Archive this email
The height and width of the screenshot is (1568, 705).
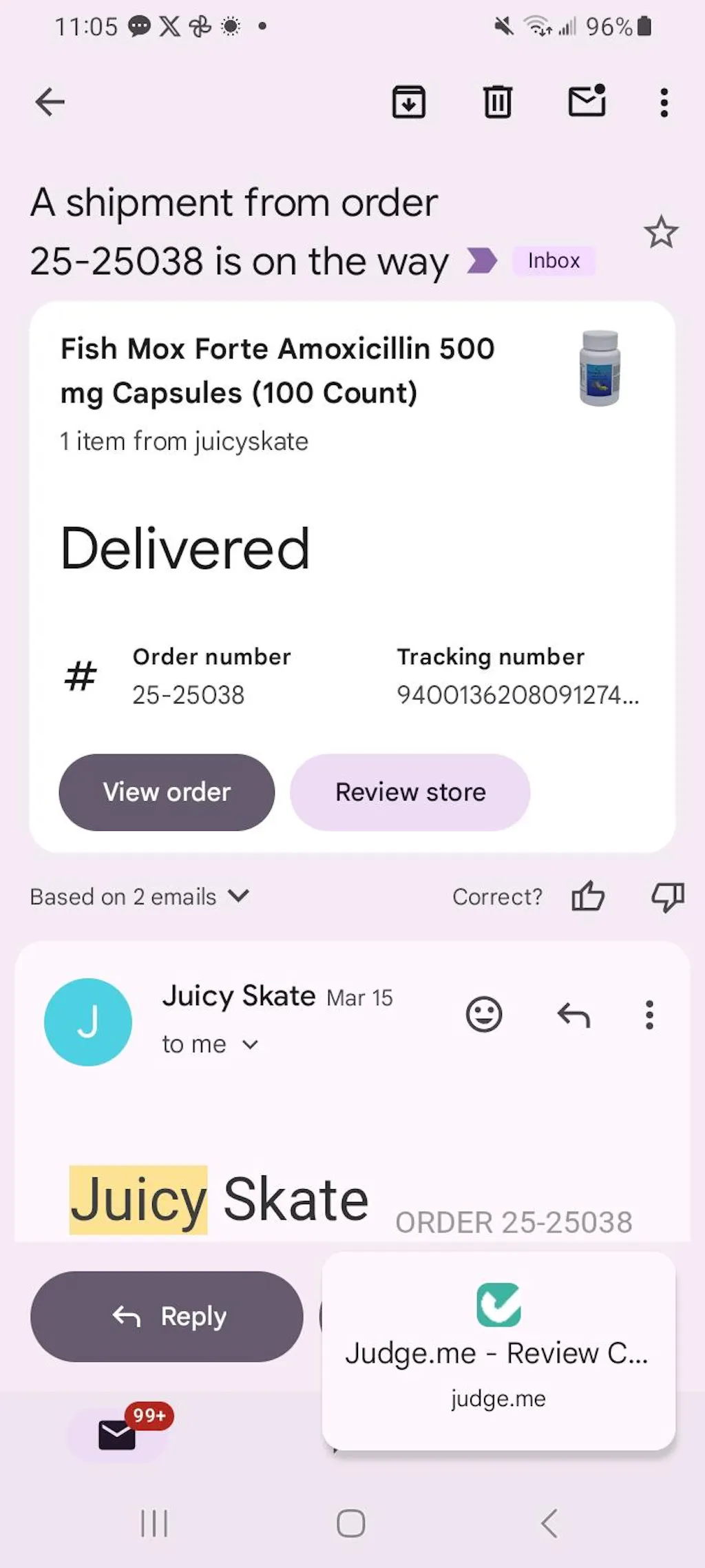409,103
